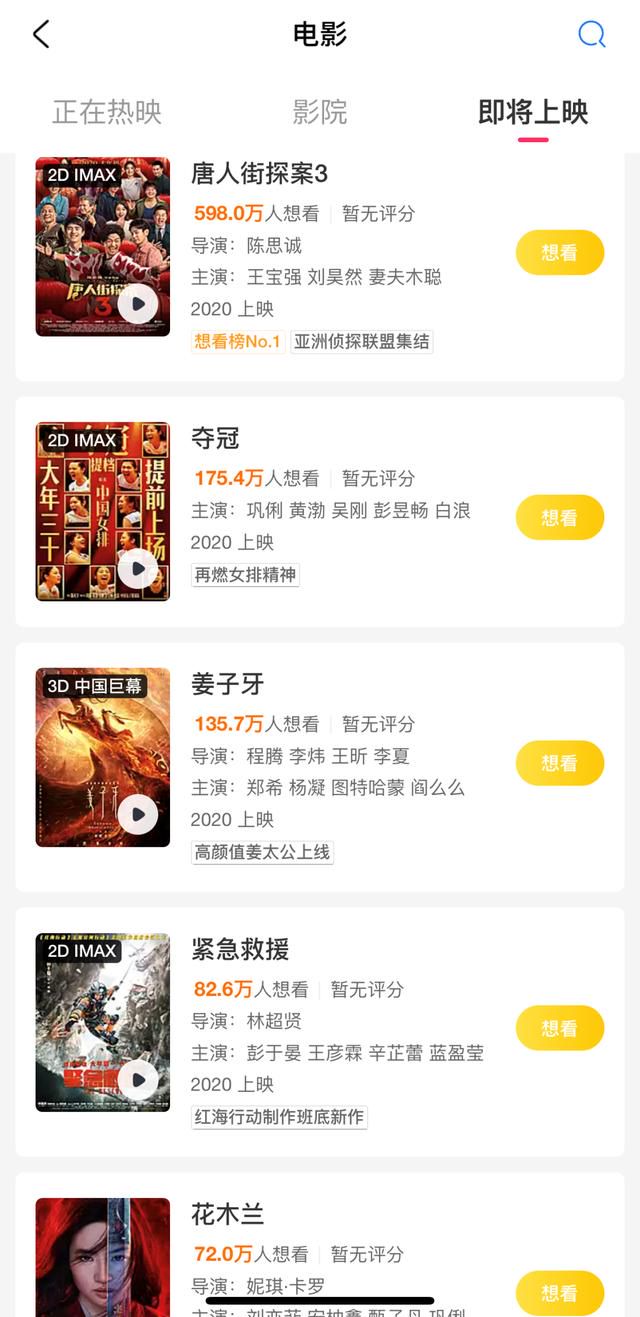
Task: Play the 紧急救援 poster trailer
Action: click(x=138, y=1080)
